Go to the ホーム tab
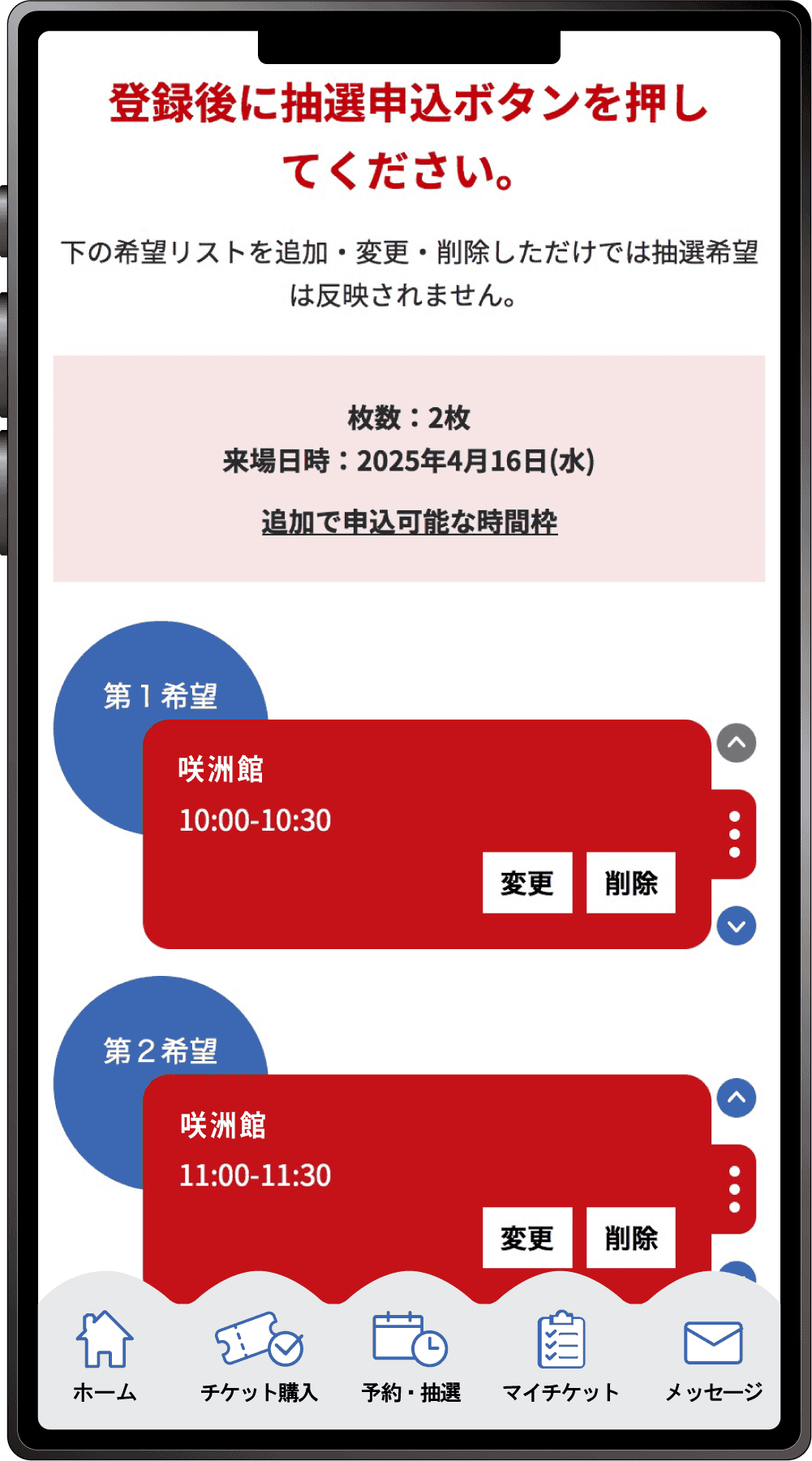 pyautogui.click(x=105, y=1357)
